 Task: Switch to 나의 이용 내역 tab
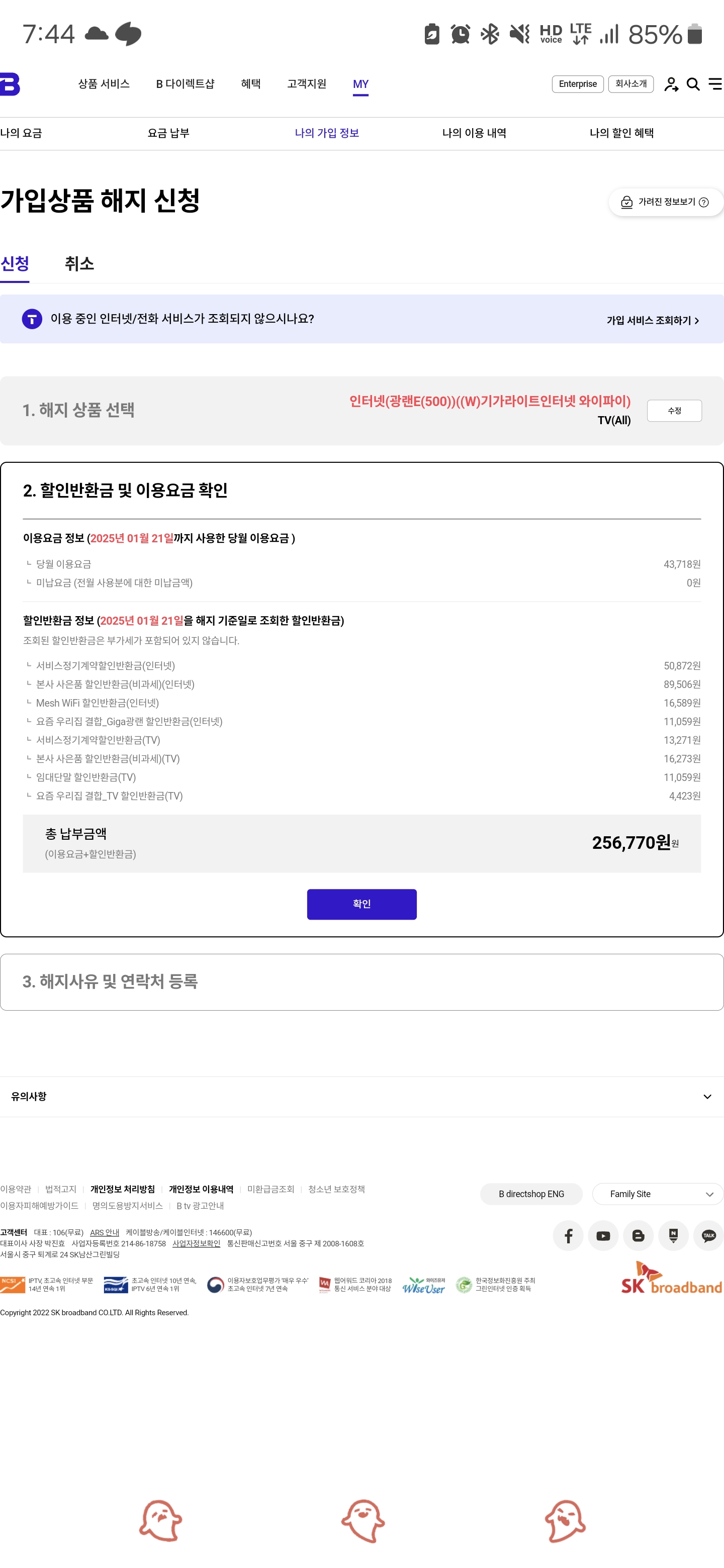pos(474,133)
